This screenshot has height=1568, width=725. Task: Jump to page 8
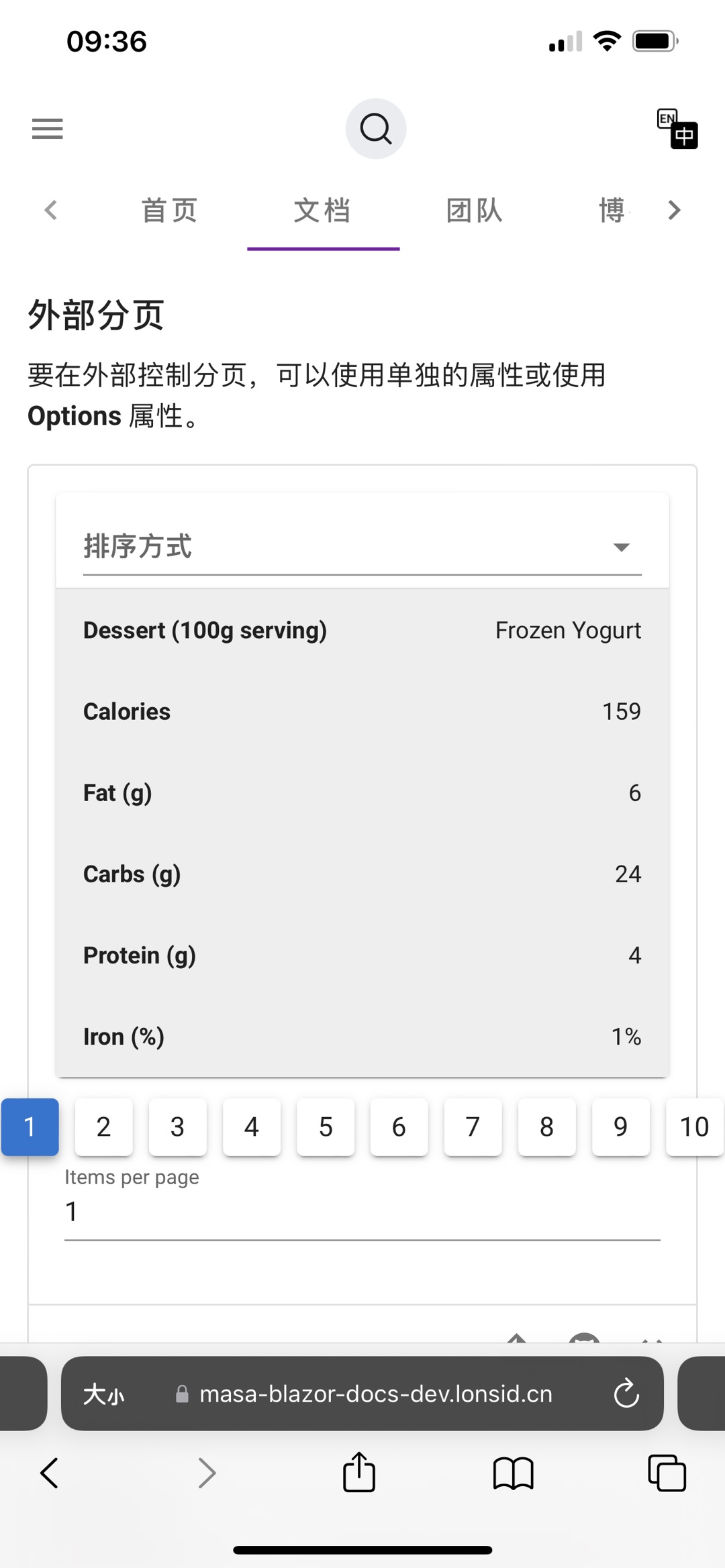click(x=547, y=1127)
